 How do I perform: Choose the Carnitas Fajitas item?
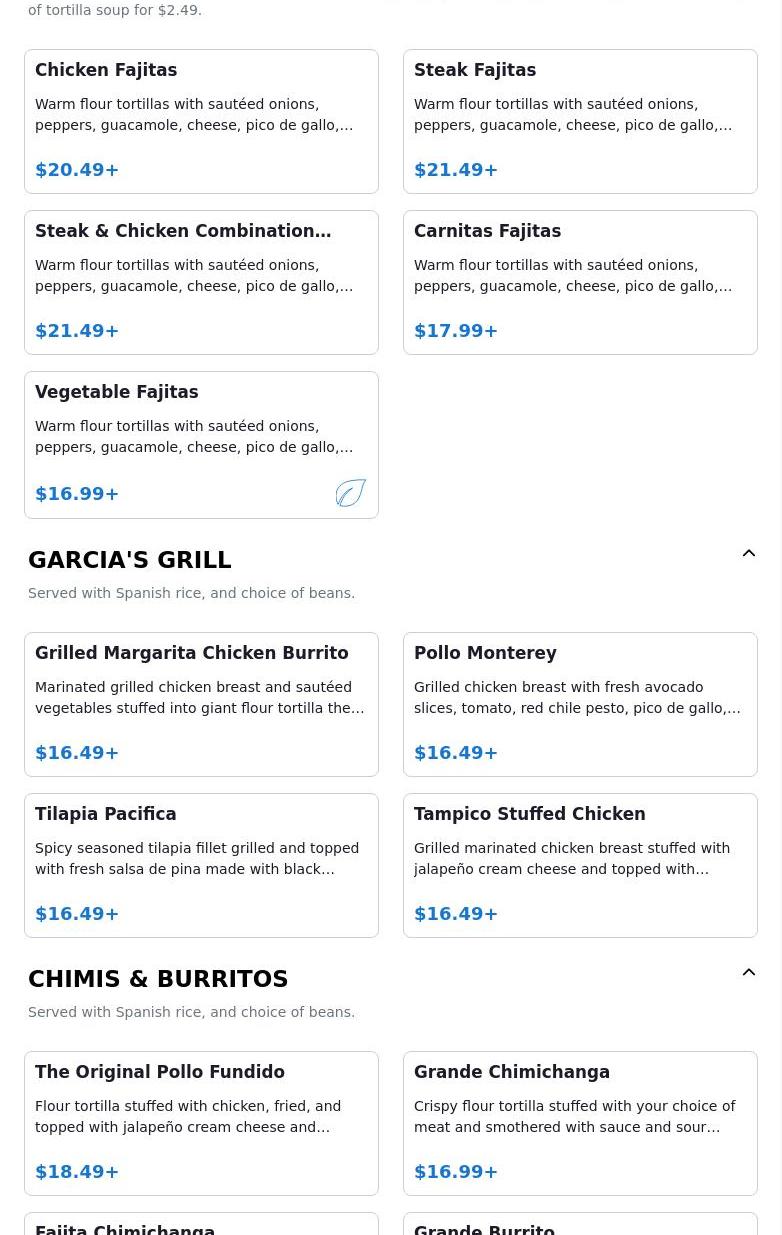pos(580,282)
